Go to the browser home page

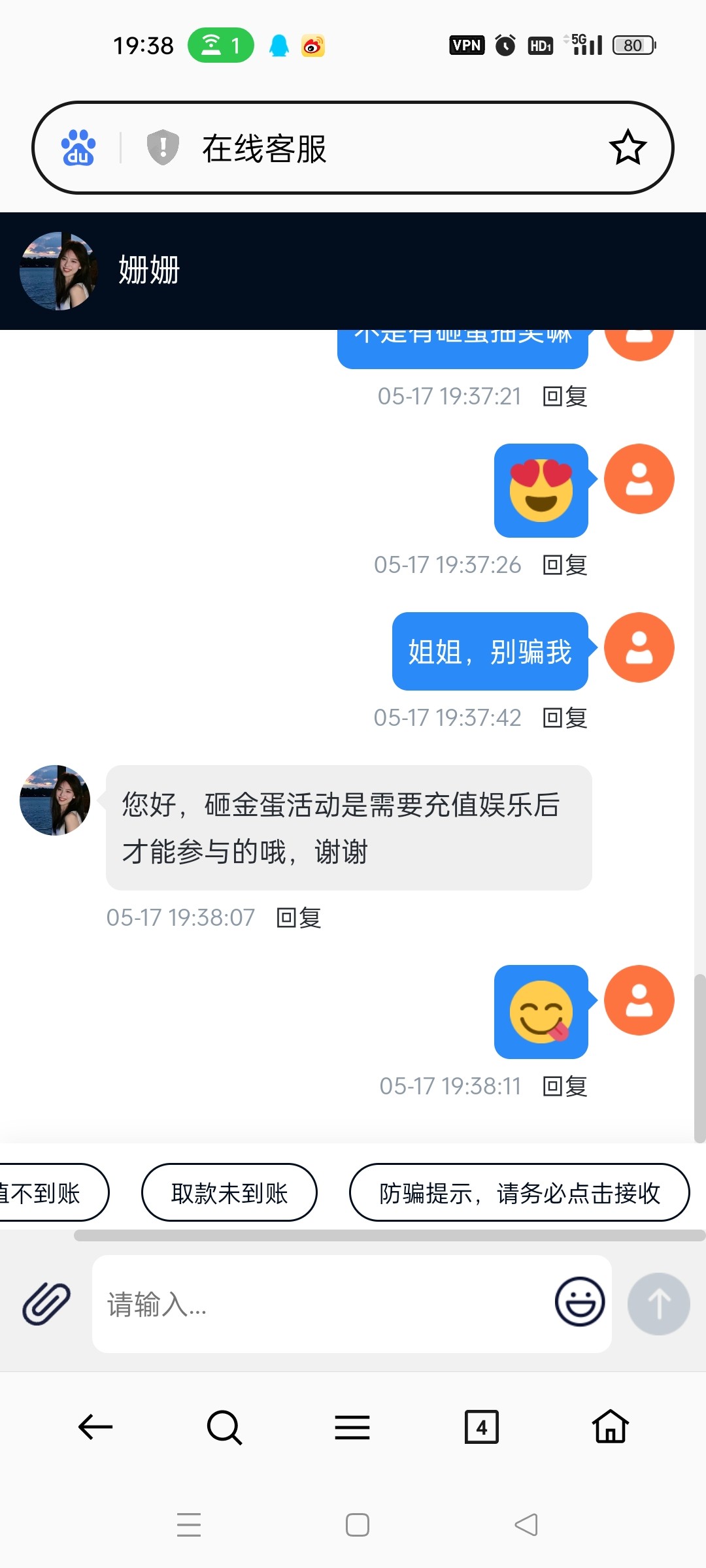611,1427
